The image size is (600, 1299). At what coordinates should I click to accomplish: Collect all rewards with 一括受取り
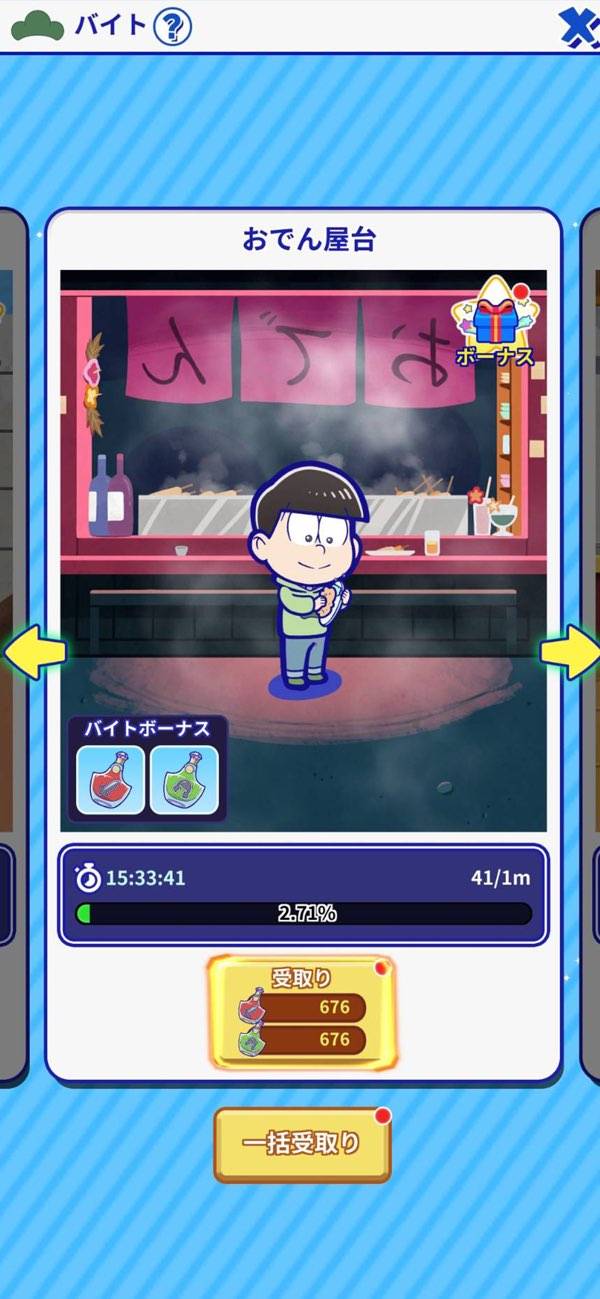pos(302,1144)
